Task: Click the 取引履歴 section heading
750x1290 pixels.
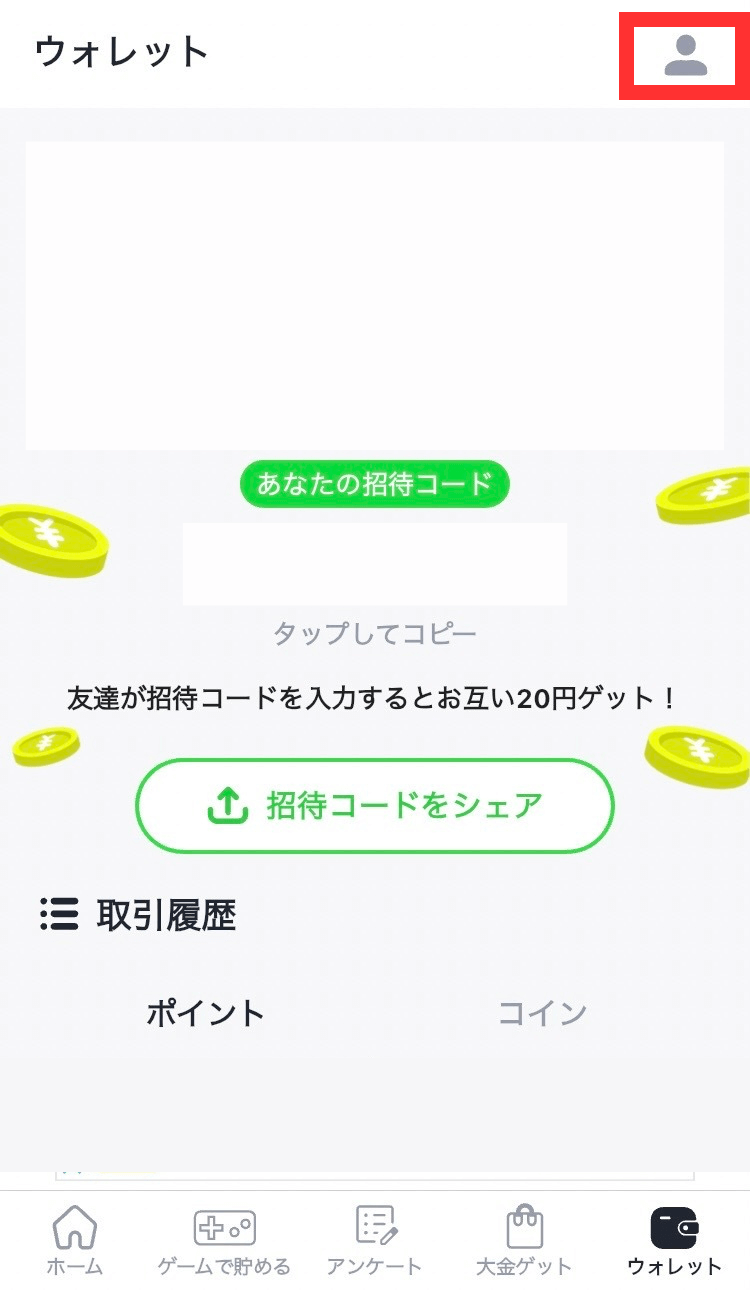Action: [x=166, y=916]
